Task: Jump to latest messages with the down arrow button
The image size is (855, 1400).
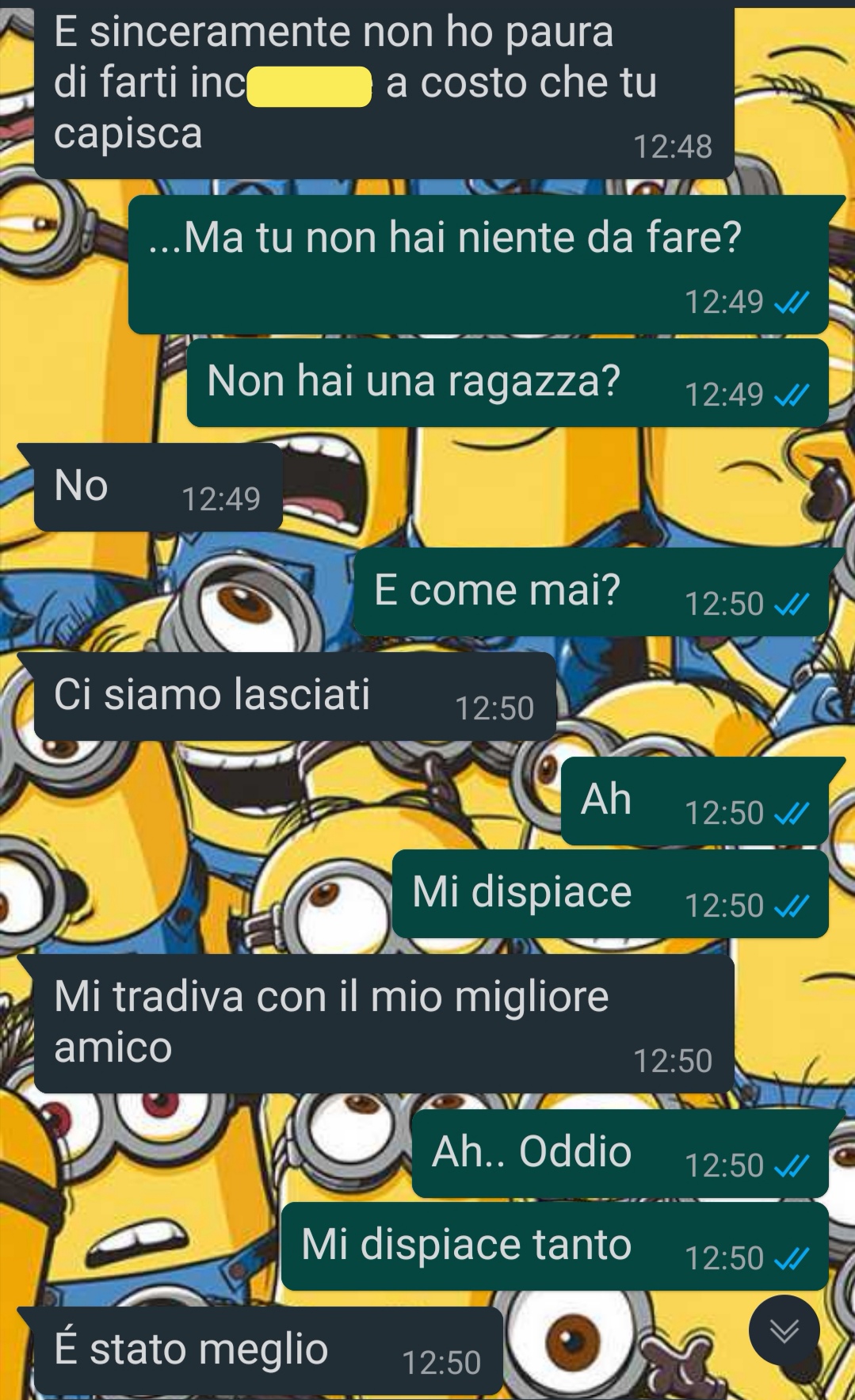Action: tap(784, 1331)
